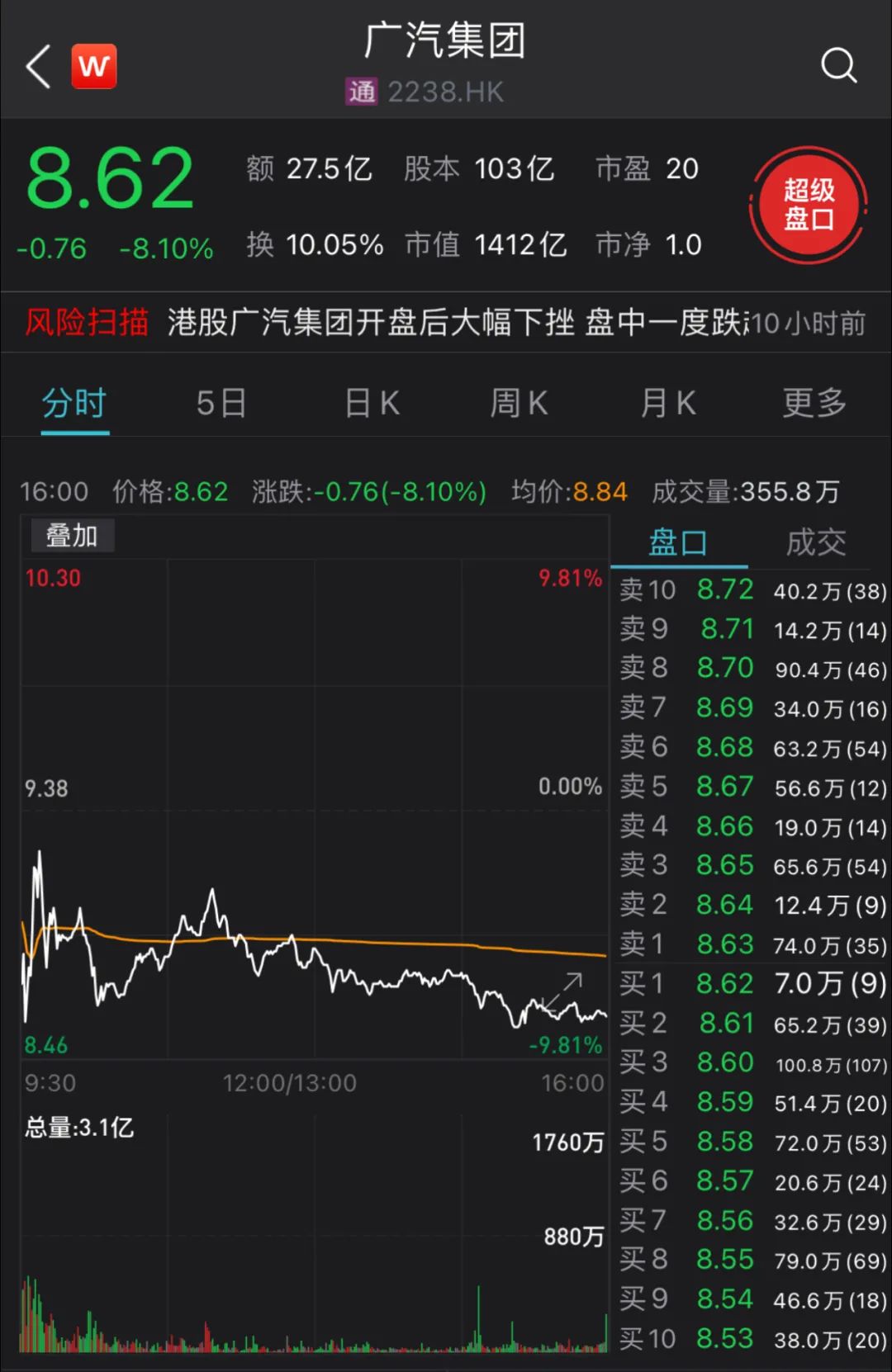
Task: Switch to the 日K chart tab
Action: pos(372,404)
